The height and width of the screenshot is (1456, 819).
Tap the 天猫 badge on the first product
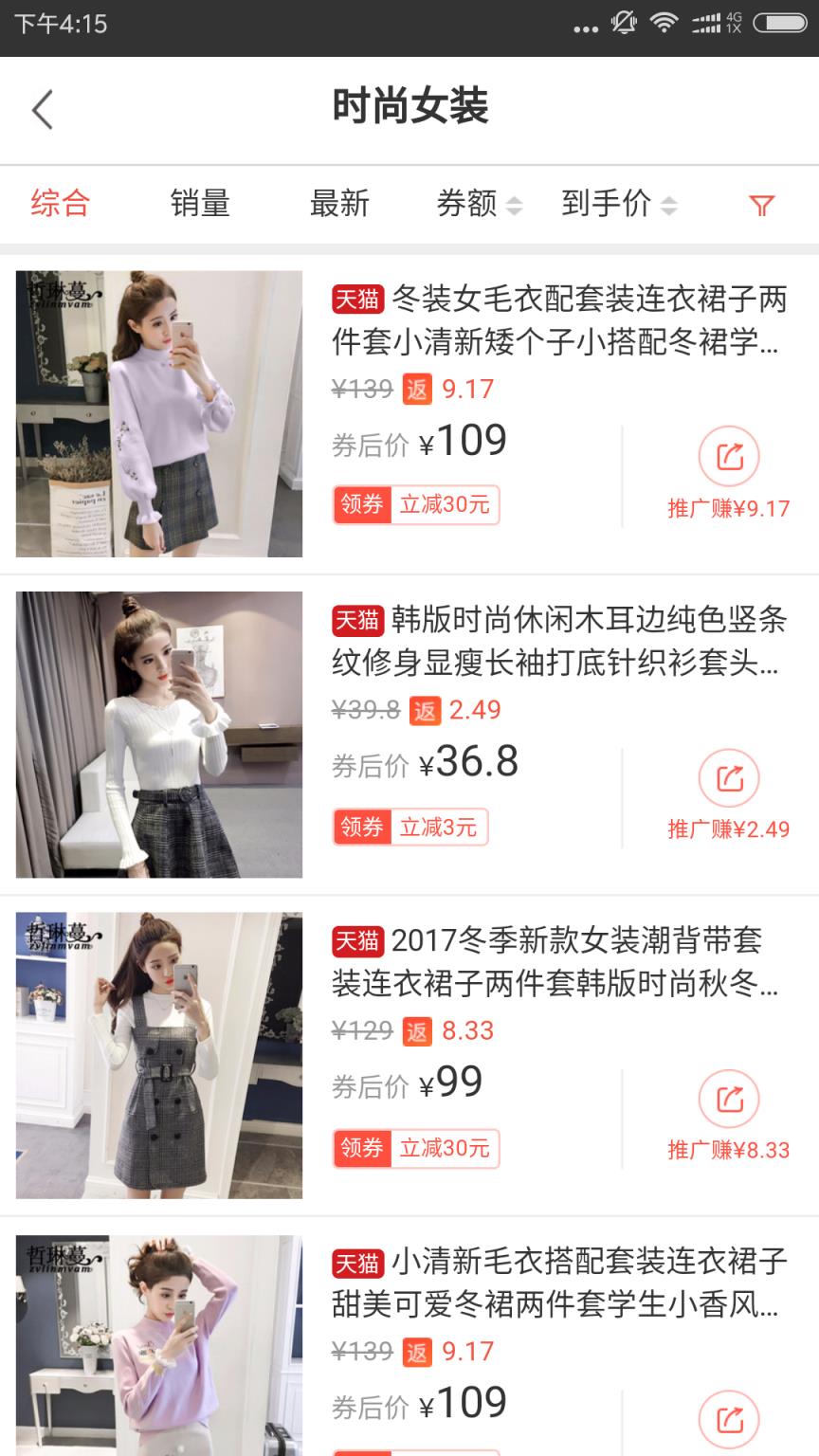point(357,300)
